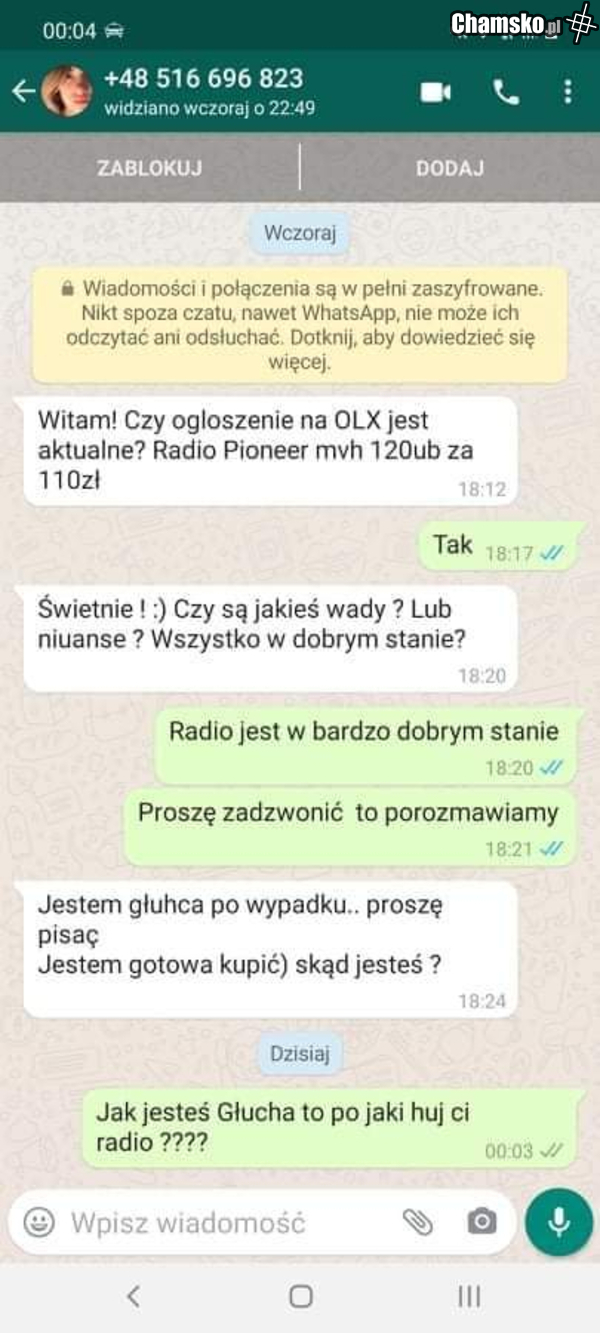600x1333 pixels.
Task: Start a voice call
Action: 506,92
